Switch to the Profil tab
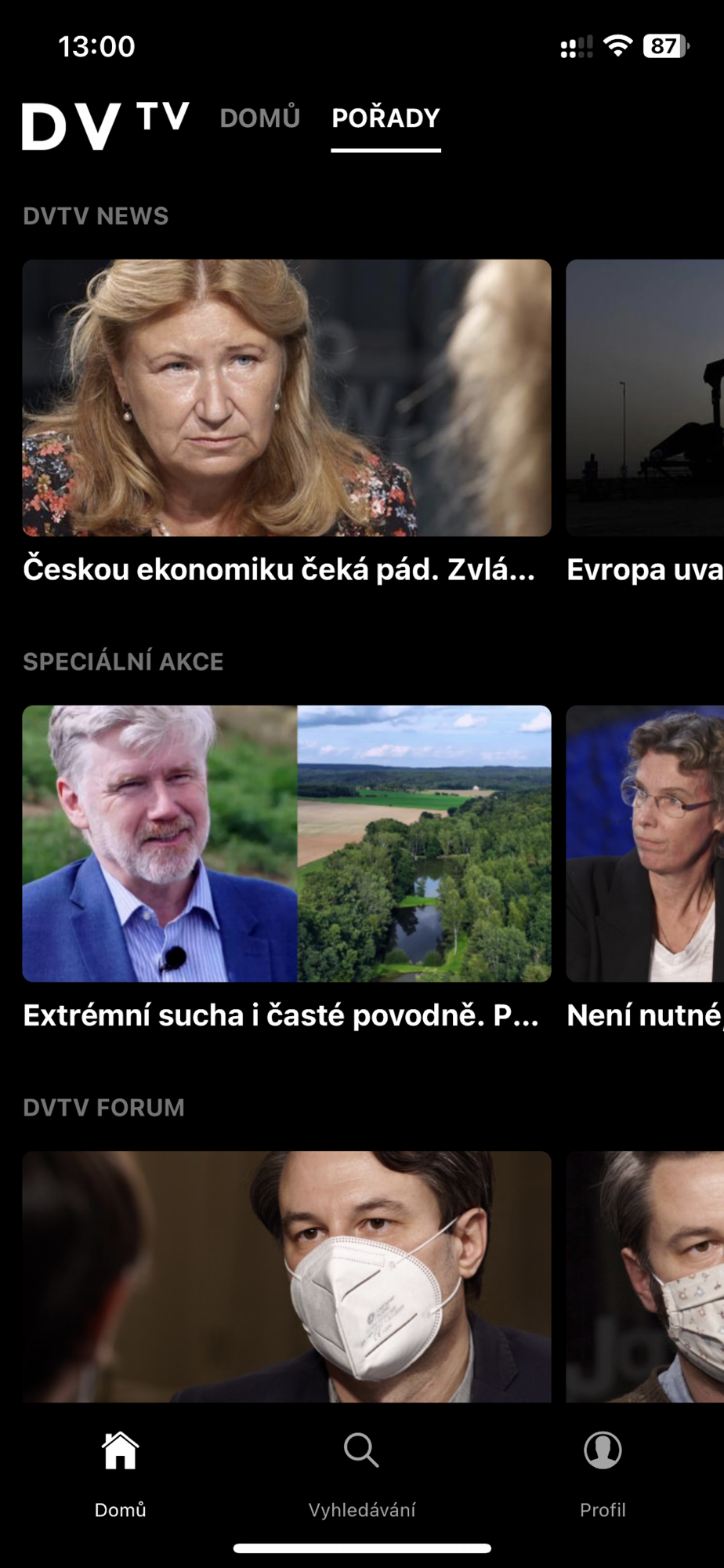This screenshot has height=1568, width=724. (x=603, y=1466)
